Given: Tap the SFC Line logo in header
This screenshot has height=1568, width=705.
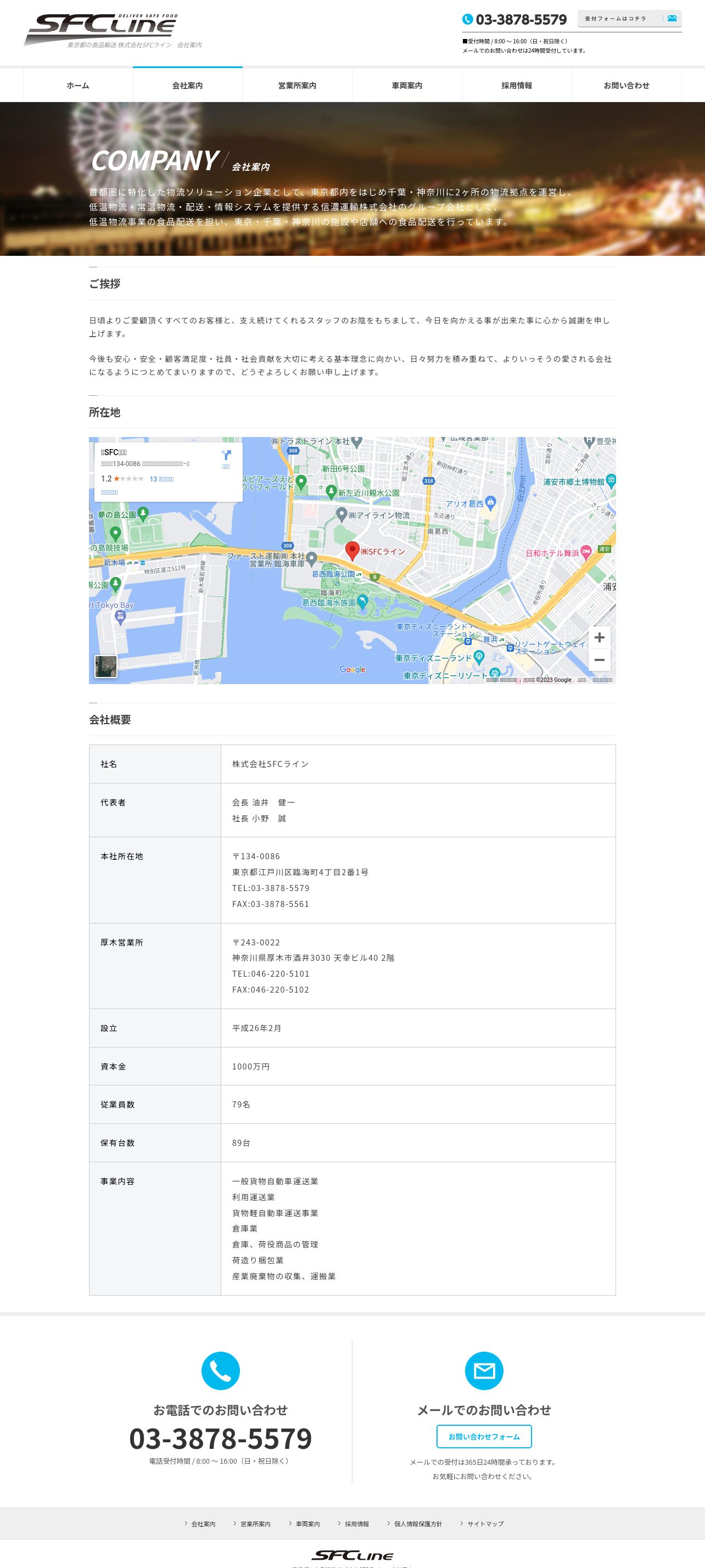Looking at the screenshot, I should tap(101, 29).
